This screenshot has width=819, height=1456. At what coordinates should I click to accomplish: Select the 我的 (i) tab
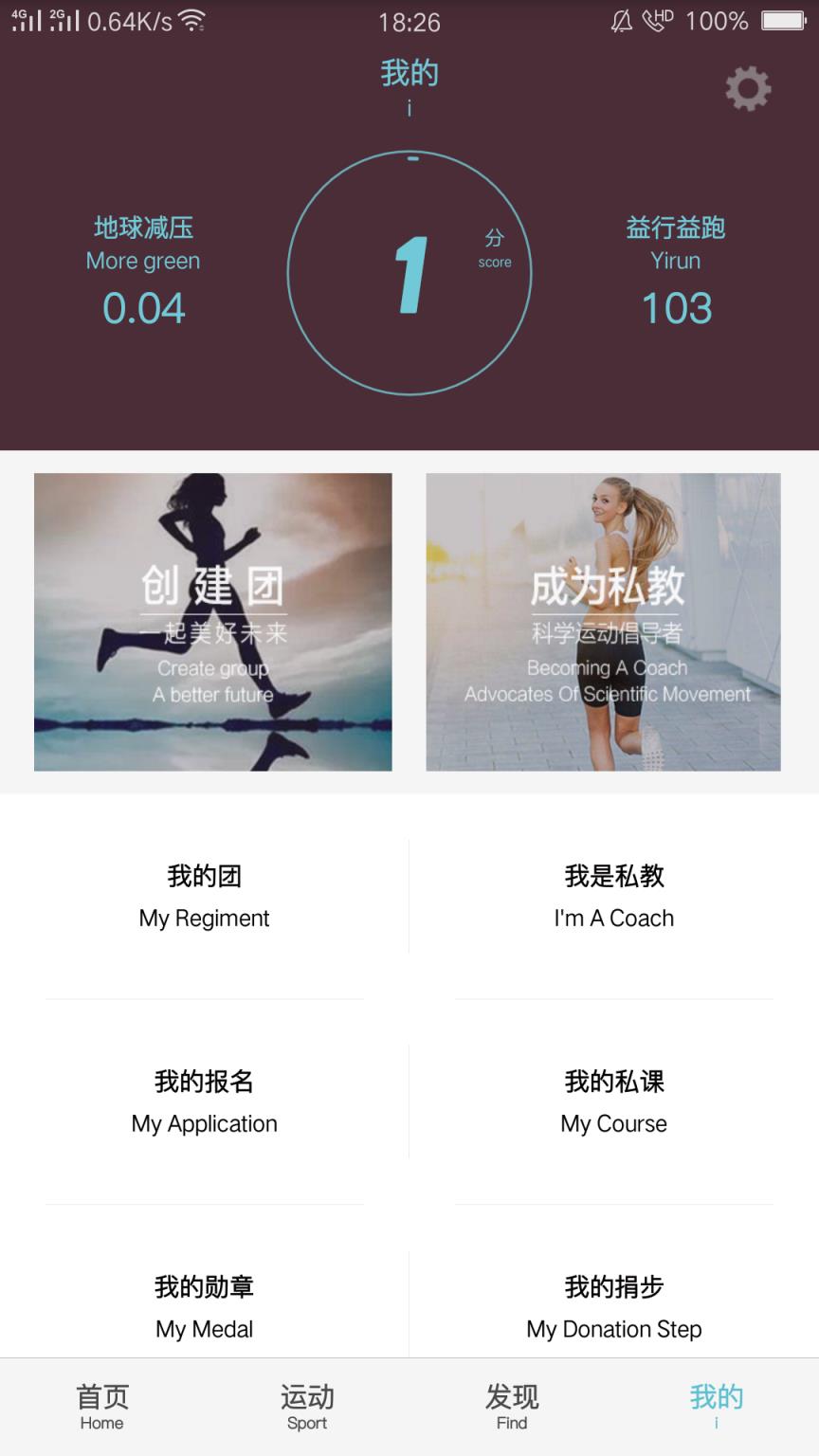(717, 1407)
